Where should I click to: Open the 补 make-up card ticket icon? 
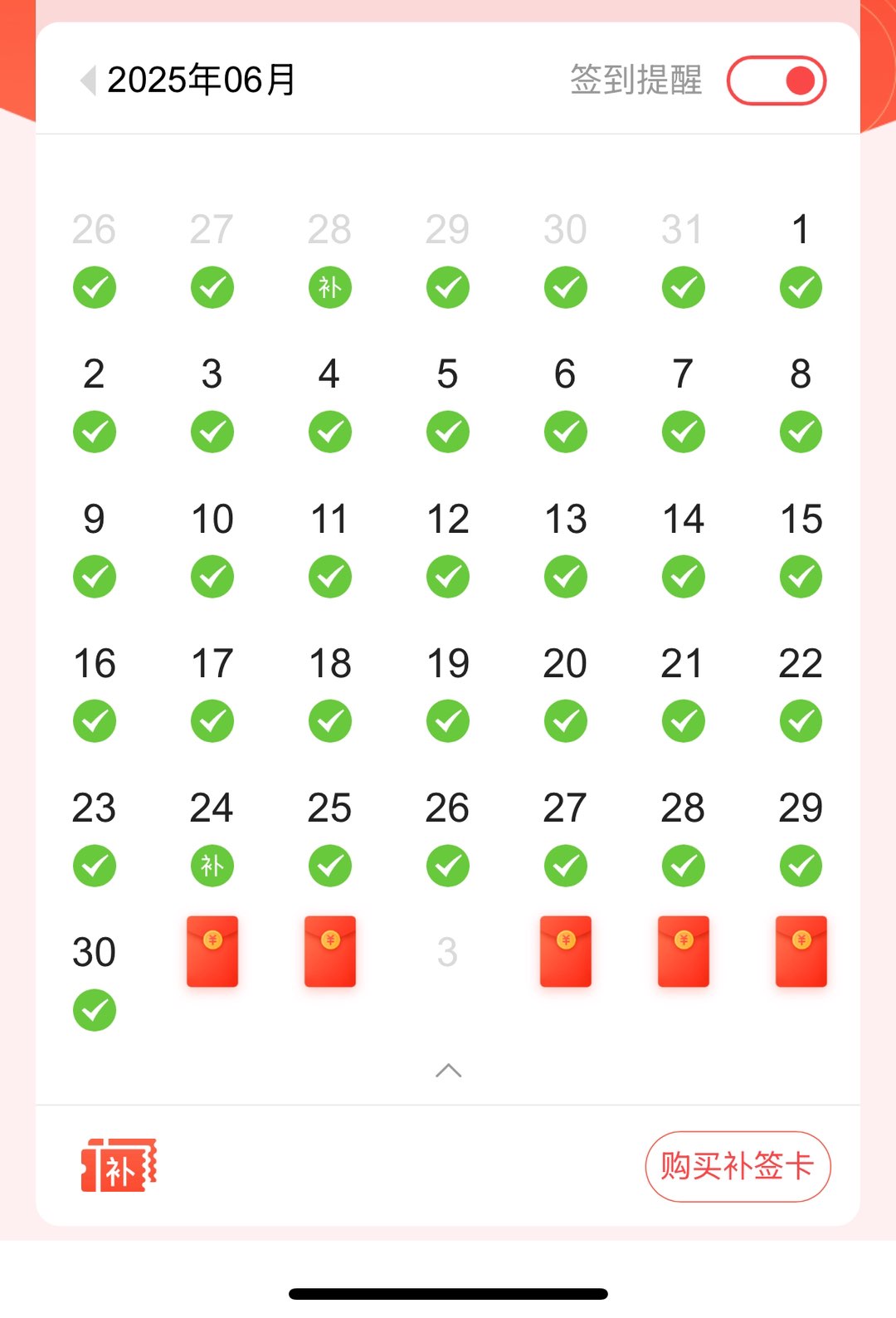pos(119,1165)
